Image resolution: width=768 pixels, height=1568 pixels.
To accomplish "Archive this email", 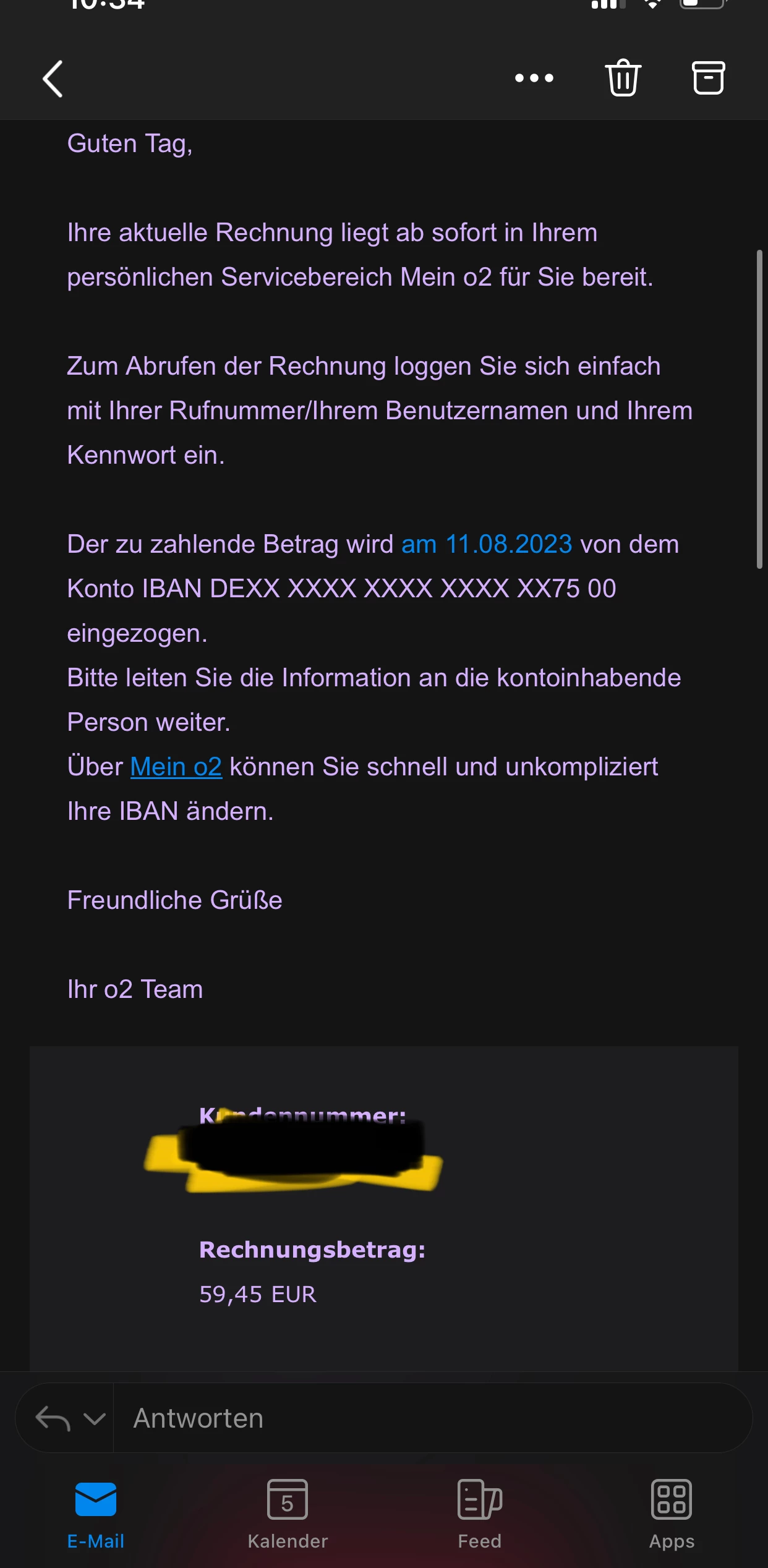I will tap(708, 78).
